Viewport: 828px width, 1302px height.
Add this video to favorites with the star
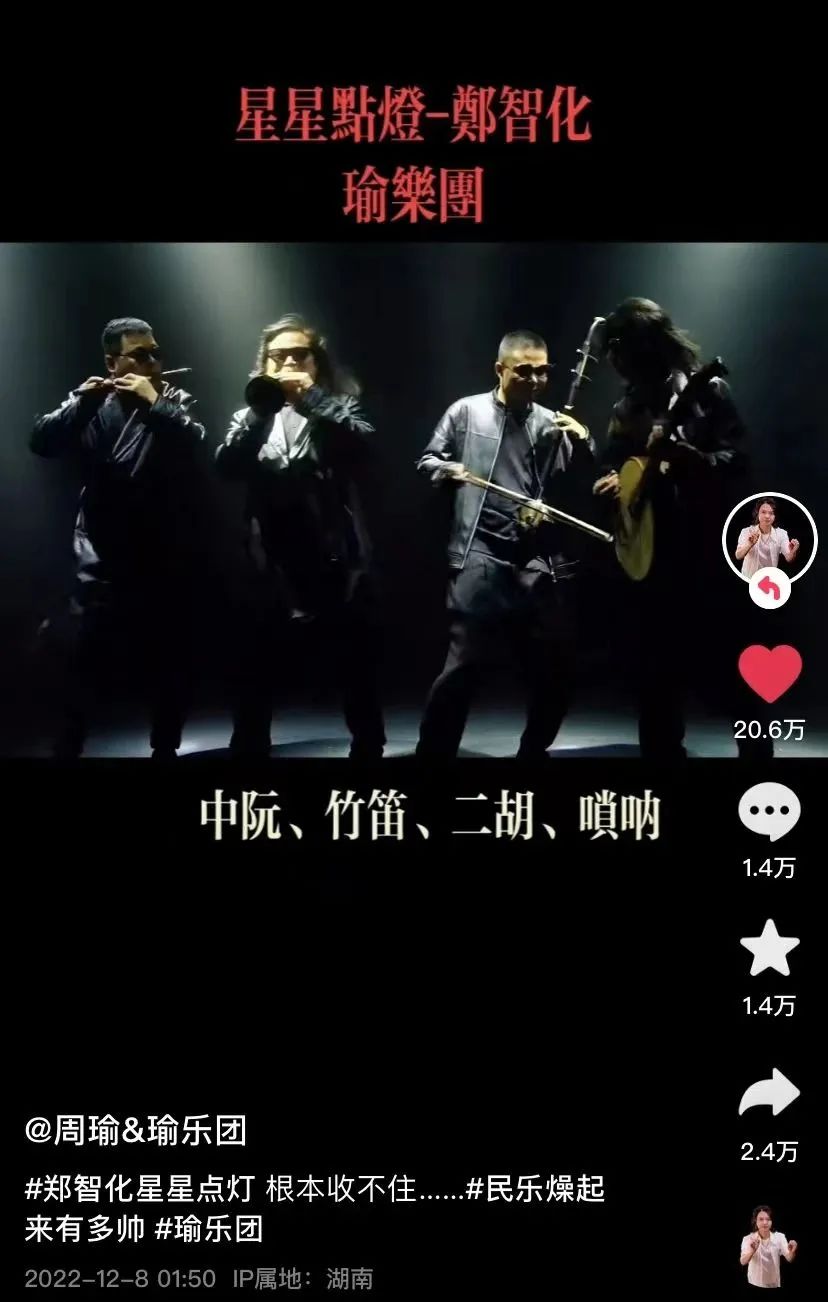pos(769,949)
